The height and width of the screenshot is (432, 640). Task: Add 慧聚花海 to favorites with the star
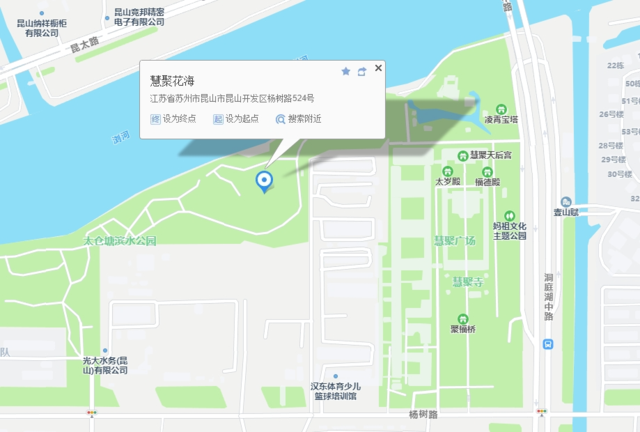346,72
